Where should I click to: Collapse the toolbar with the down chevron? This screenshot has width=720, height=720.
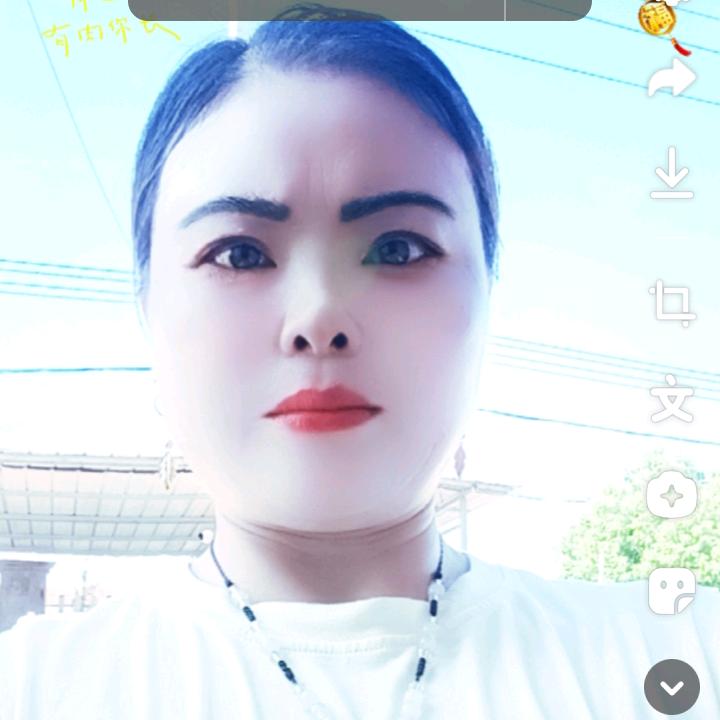pos(672,687)
